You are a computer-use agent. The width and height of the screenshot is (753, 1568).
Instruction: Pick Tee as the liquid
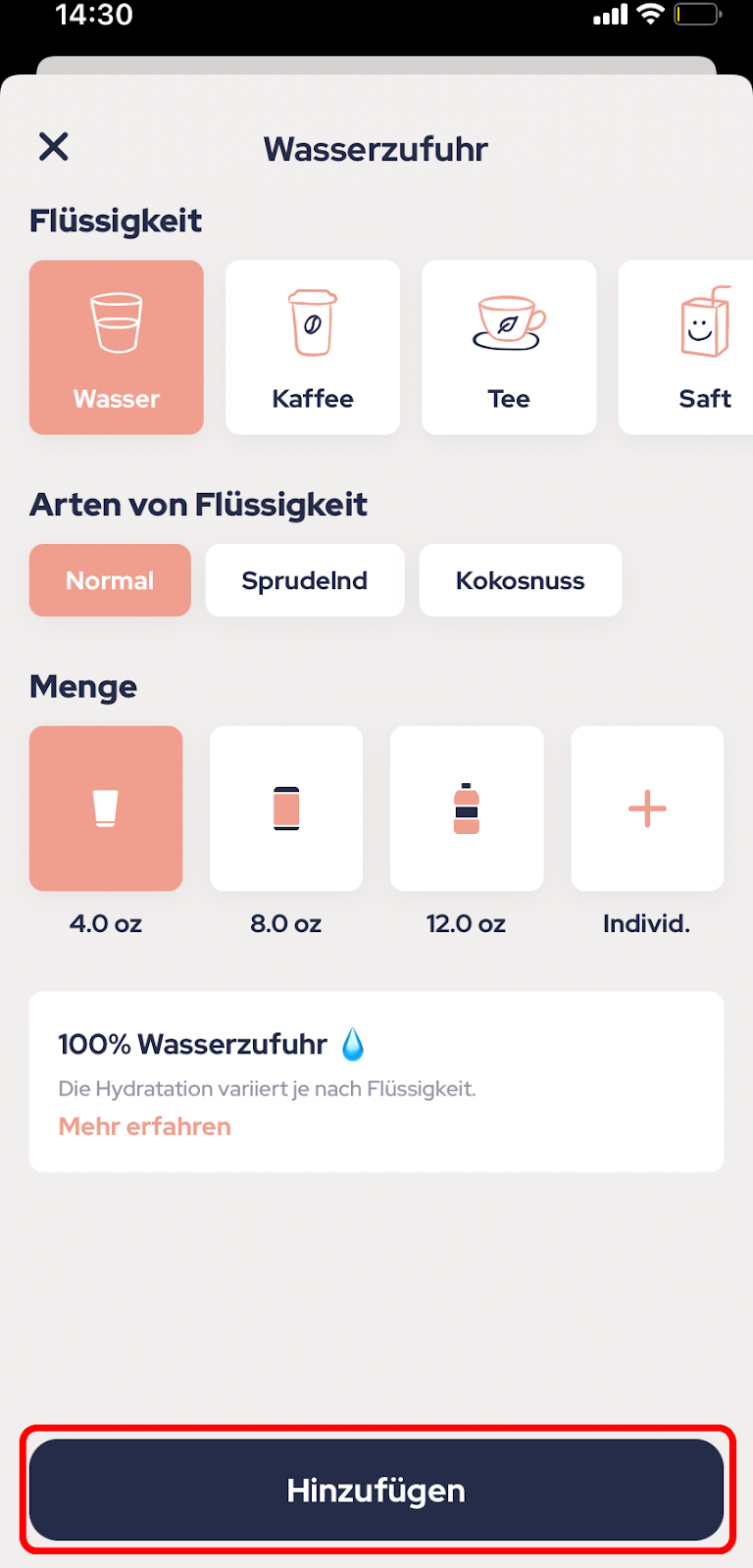point(509,347)
